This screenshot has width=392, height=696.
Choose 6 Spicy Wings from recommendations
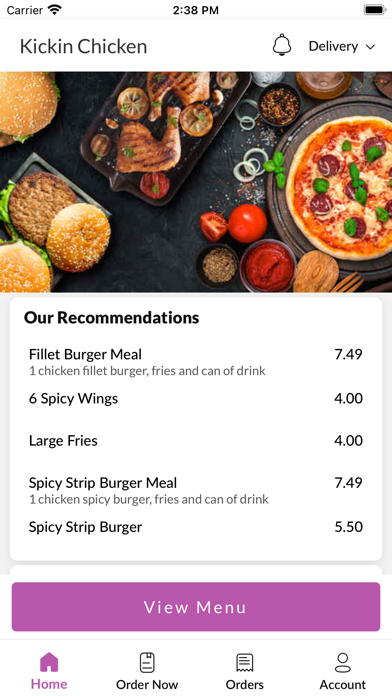click(196, 399)
